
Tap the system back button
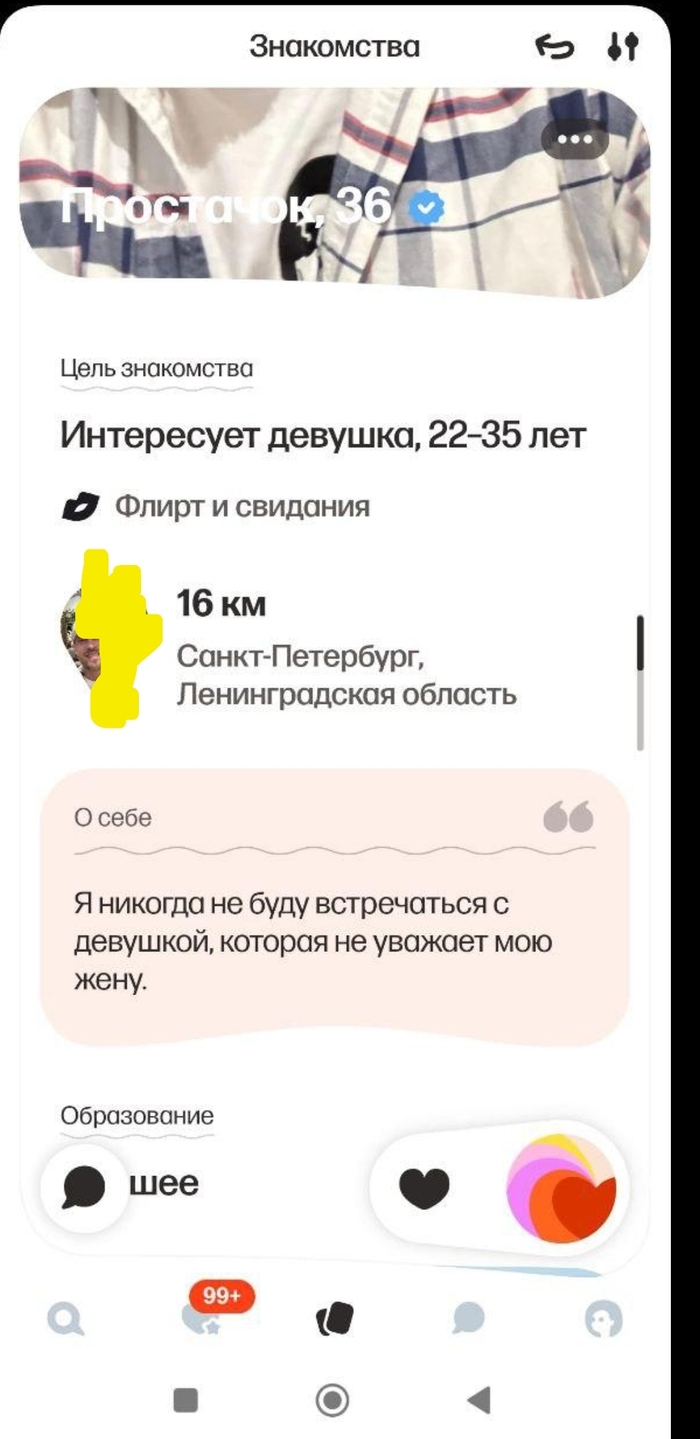point(479,1400)
